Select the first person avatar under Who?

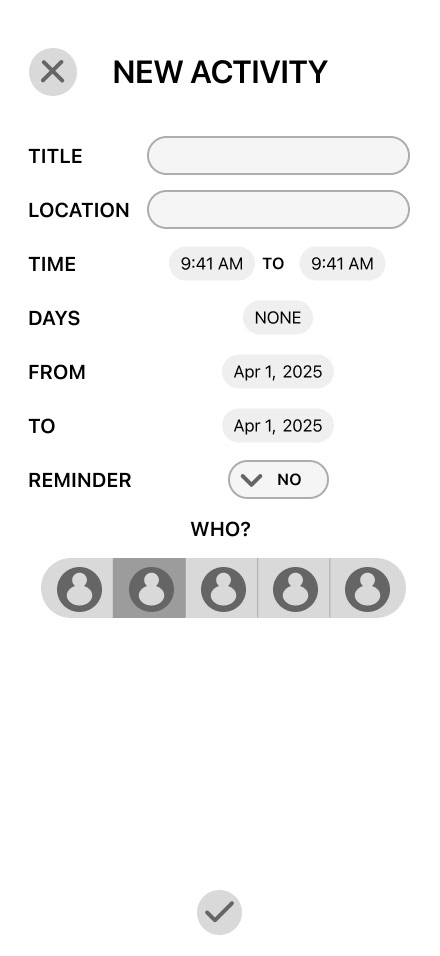point(79,589)
